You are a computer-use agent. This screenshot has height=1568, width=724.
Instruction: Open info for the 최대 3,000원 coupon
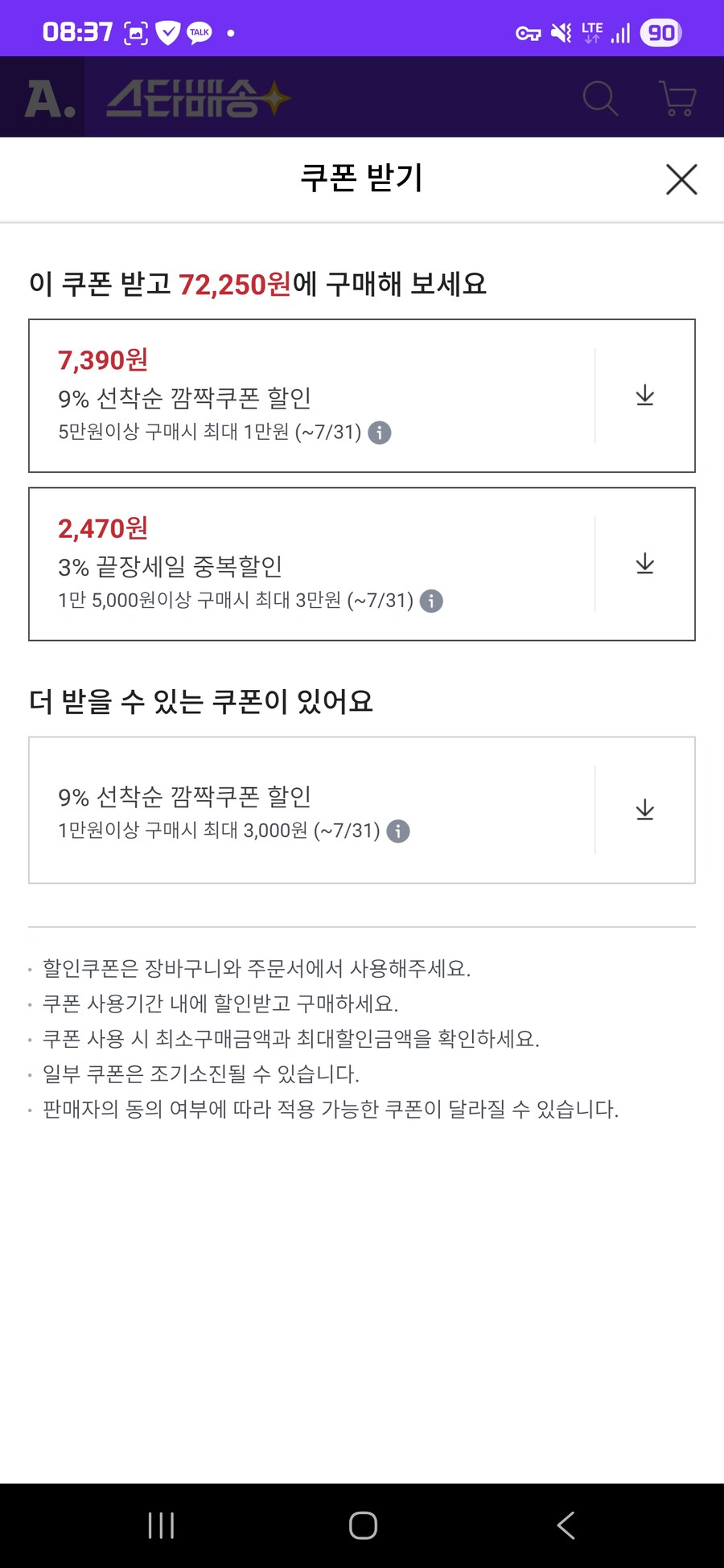pos(398,831)
